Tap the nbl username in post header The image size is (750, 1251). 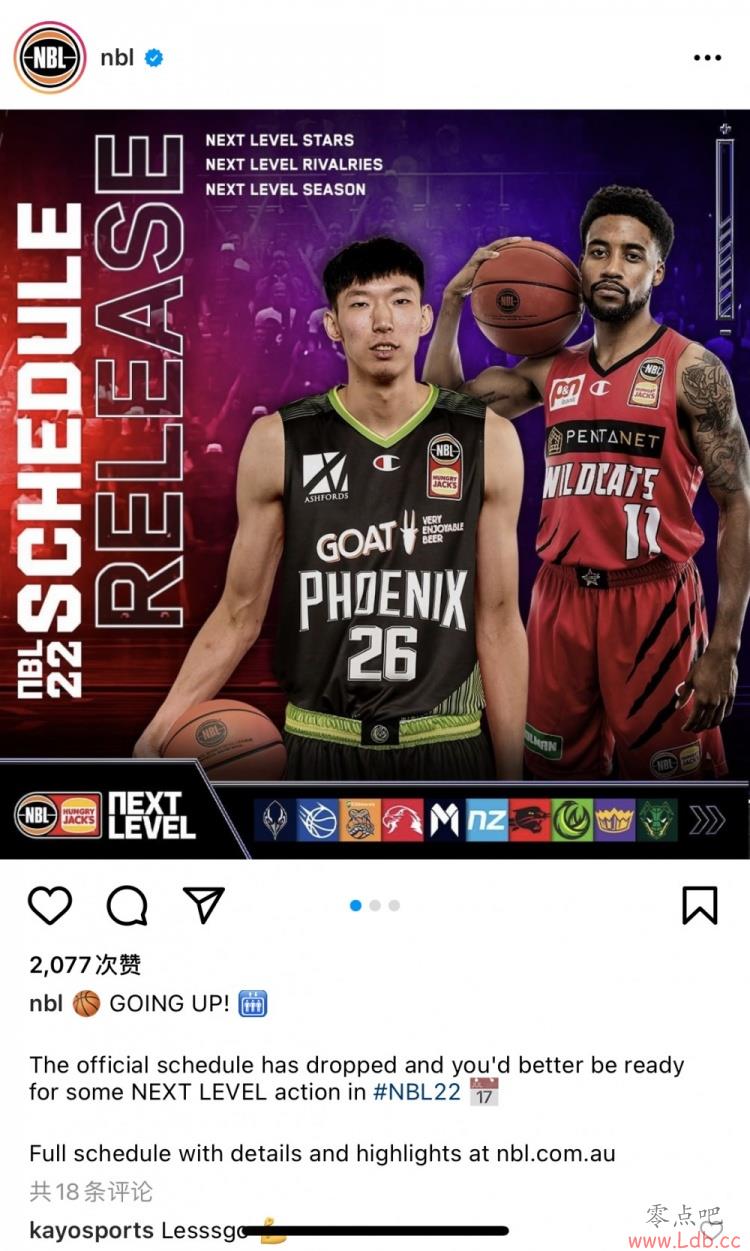(x=117, y=58)
